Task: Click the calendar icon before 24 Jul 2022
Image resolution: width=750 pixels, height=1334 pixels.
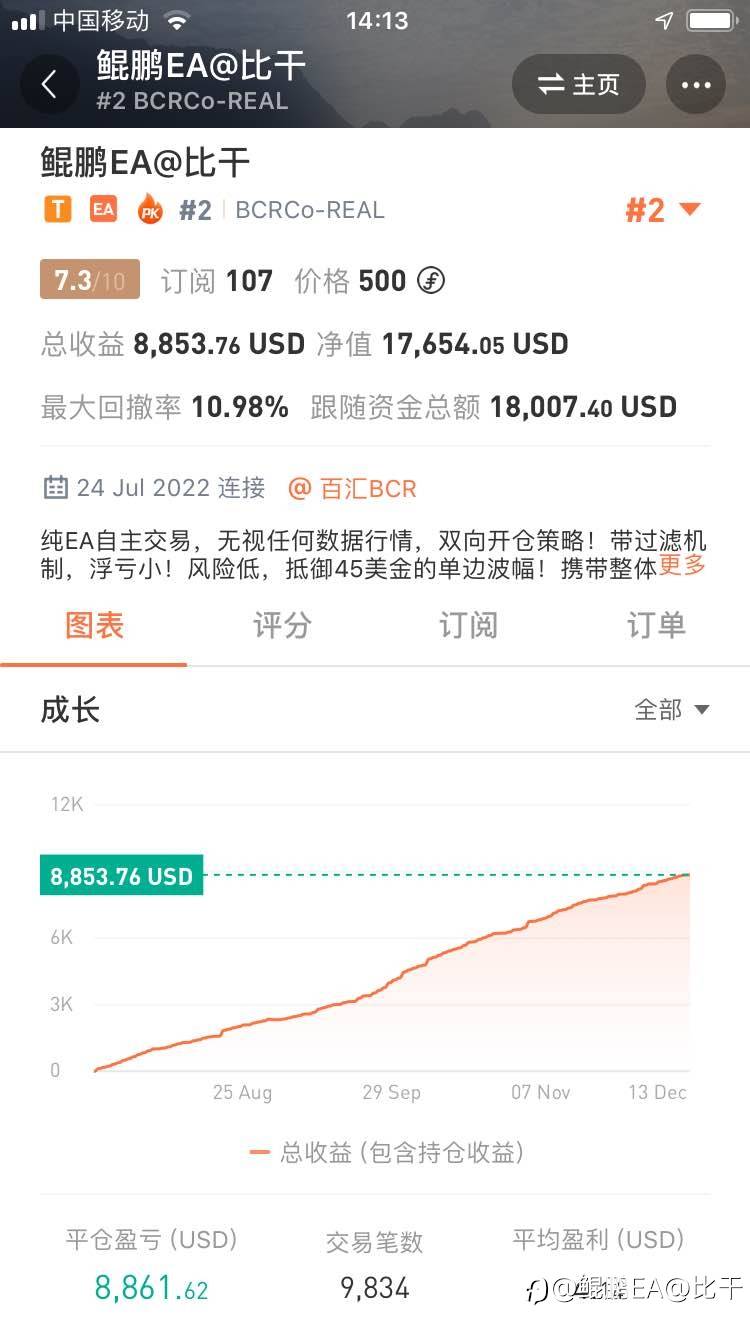Action: coord(55,487)
